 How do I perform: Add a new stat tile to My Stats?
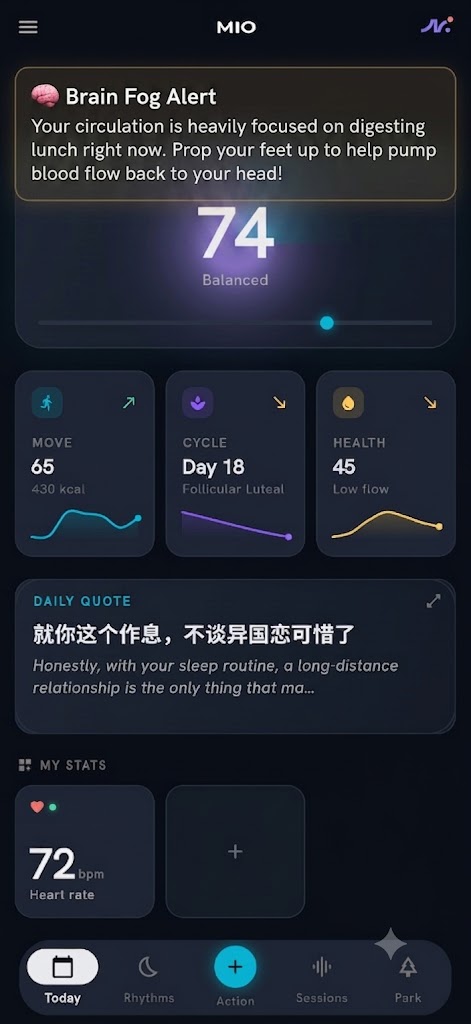[x=235, y=852]
